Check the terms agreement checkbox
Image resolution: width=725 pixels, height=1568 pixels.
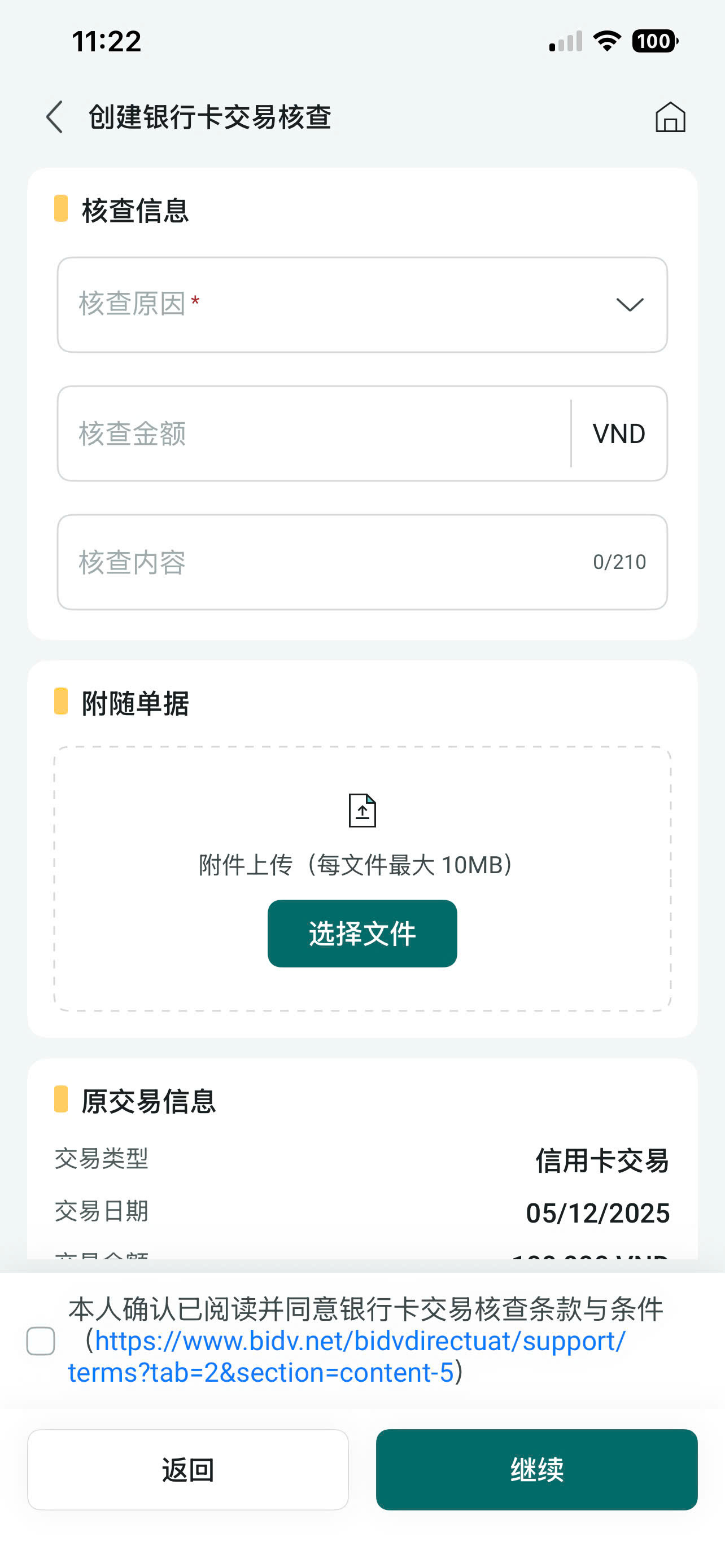tap(41, 1341)
